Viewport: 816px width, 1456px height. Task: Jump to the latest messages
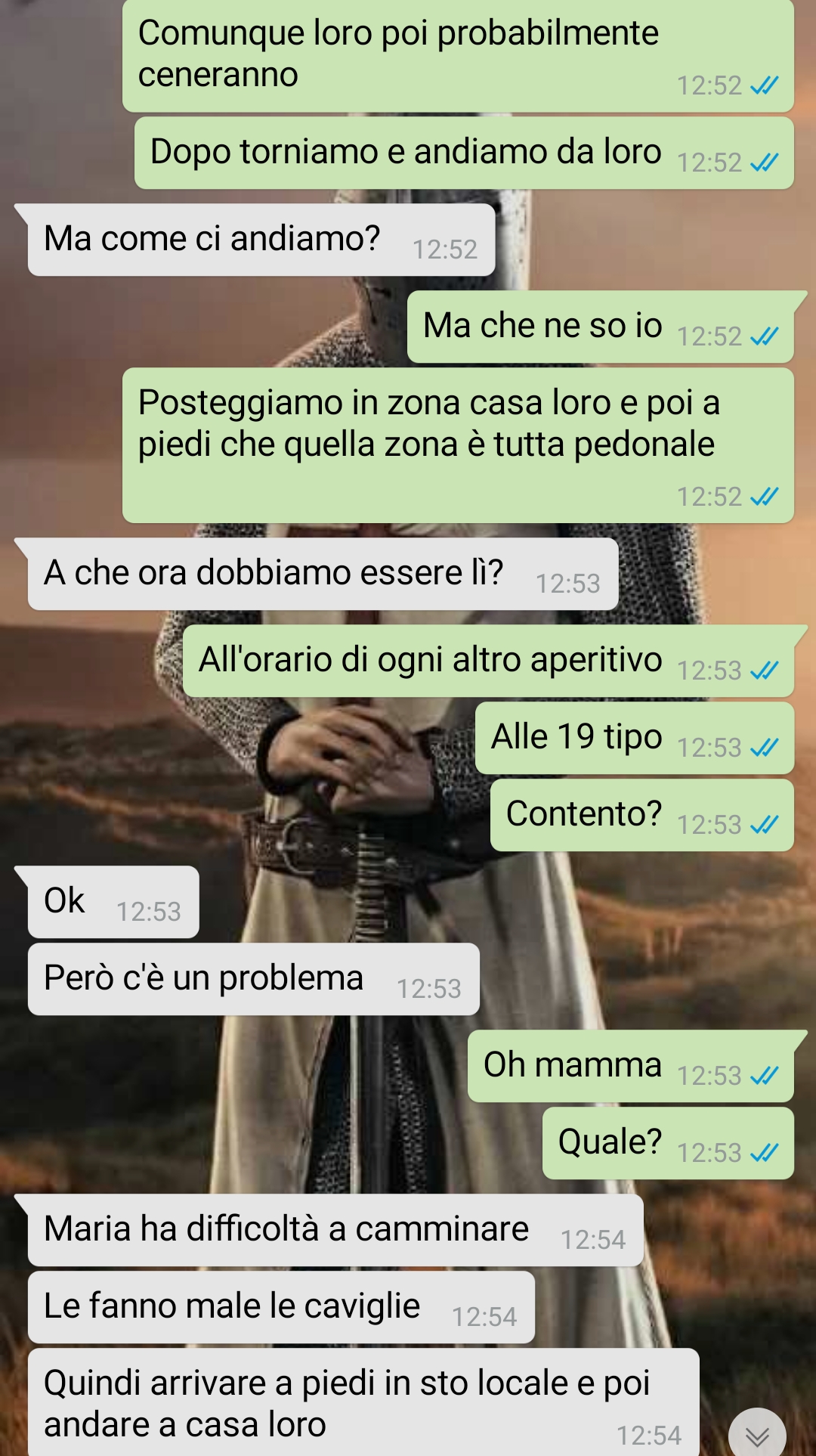coord(757,1434)
